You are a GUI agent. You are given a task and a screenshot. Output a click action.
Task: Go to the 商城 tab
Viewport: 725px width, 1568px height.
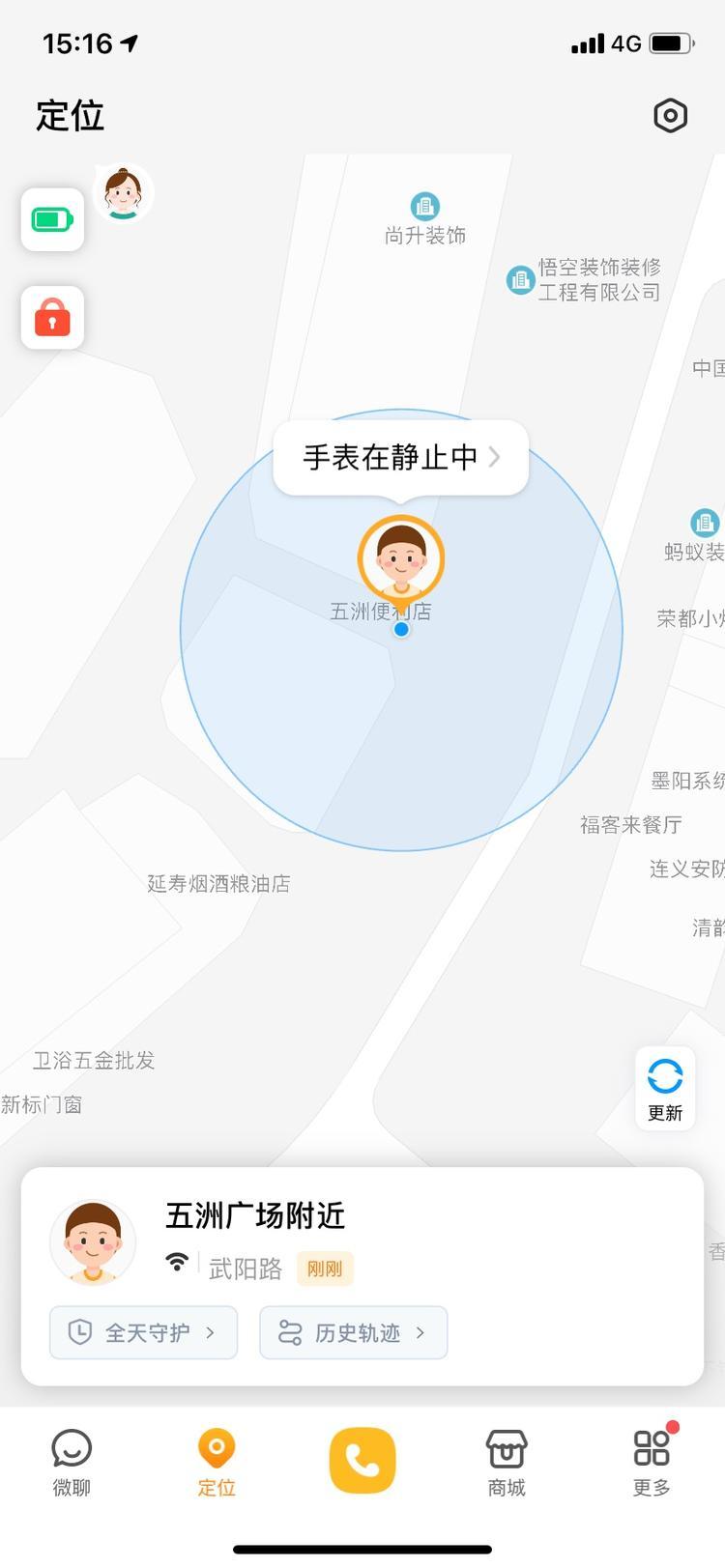pos(507,1462)
